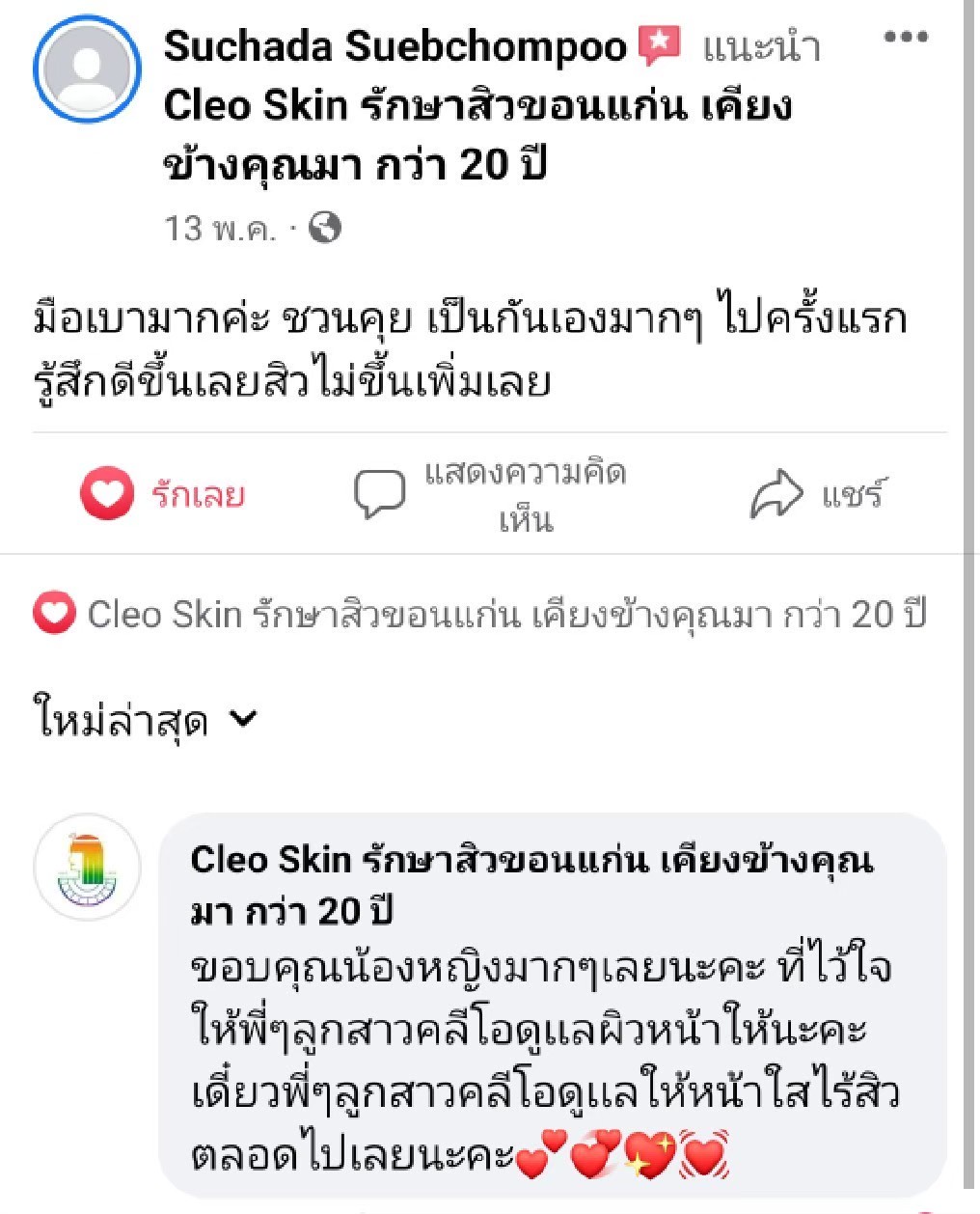
Task: Click the share arrow icon next to แชร์
Action: 777,490
